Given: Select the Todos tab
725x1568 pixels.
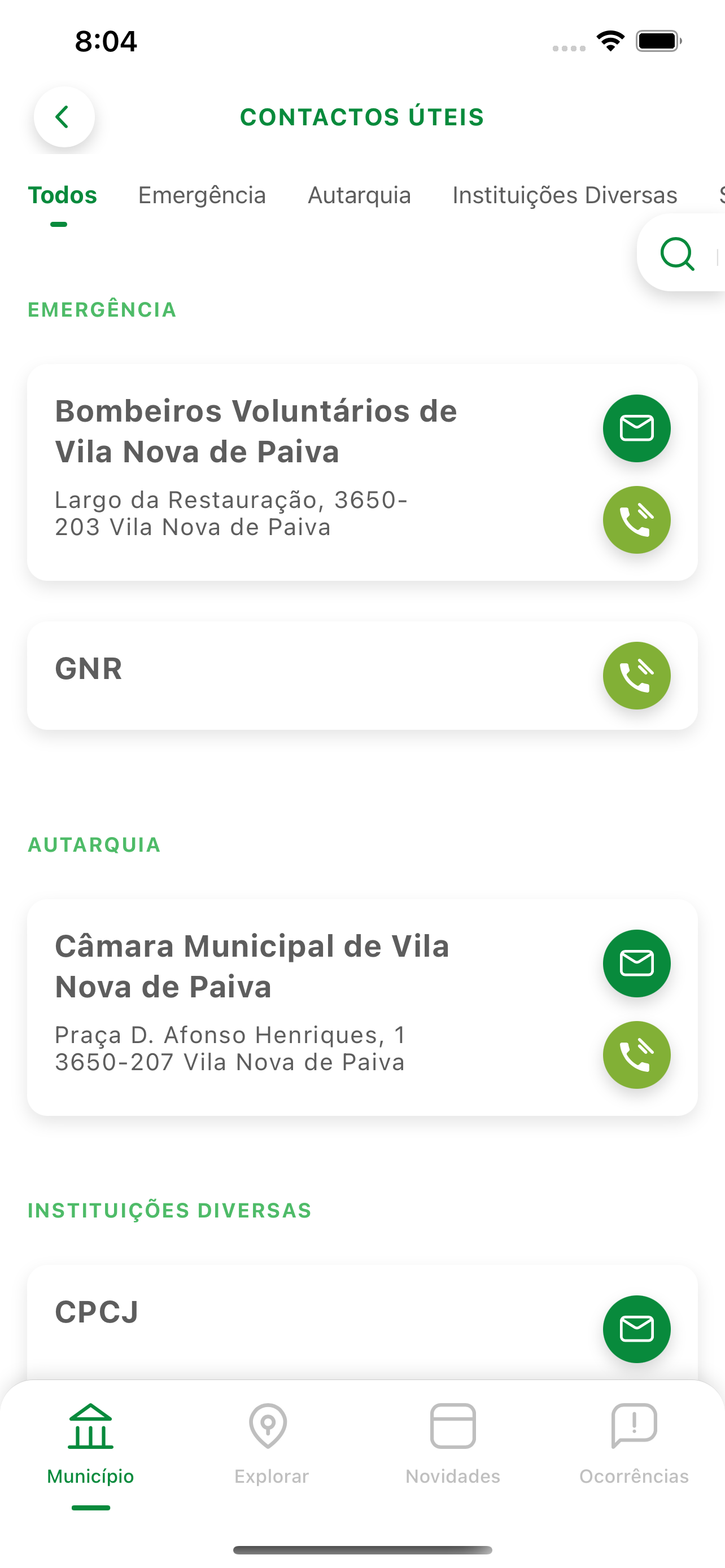Looking at the screenshot, I should click(x=63, y=195).
